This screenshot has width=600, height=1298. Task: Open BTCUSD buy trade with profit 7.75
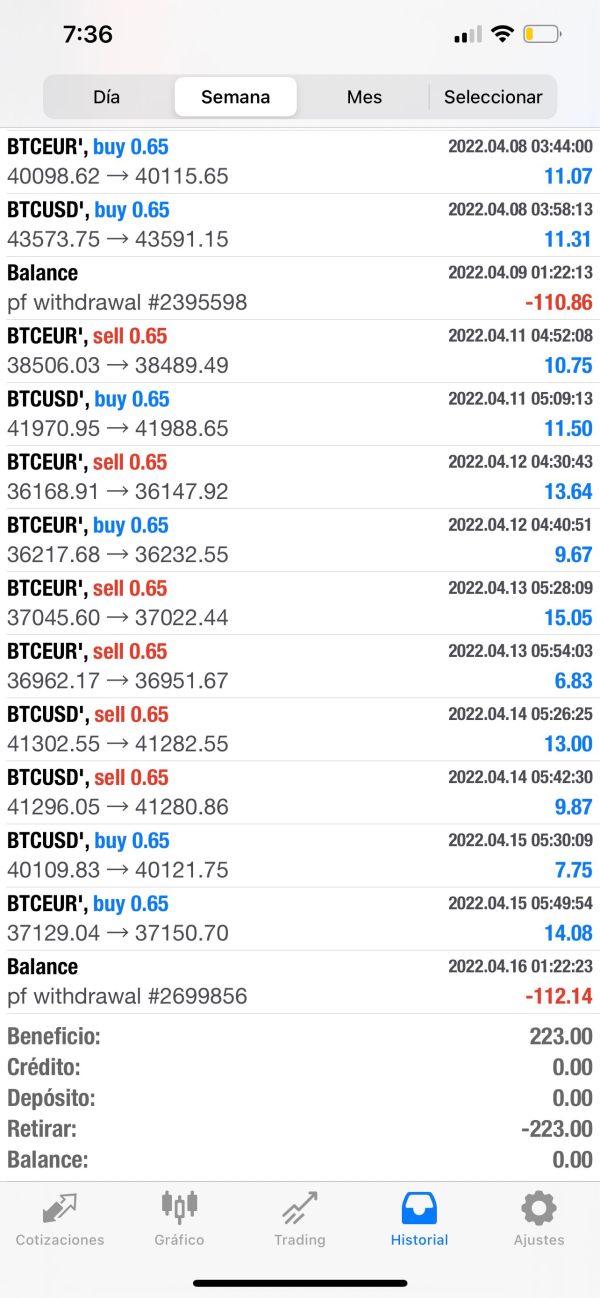click(300, 855)
